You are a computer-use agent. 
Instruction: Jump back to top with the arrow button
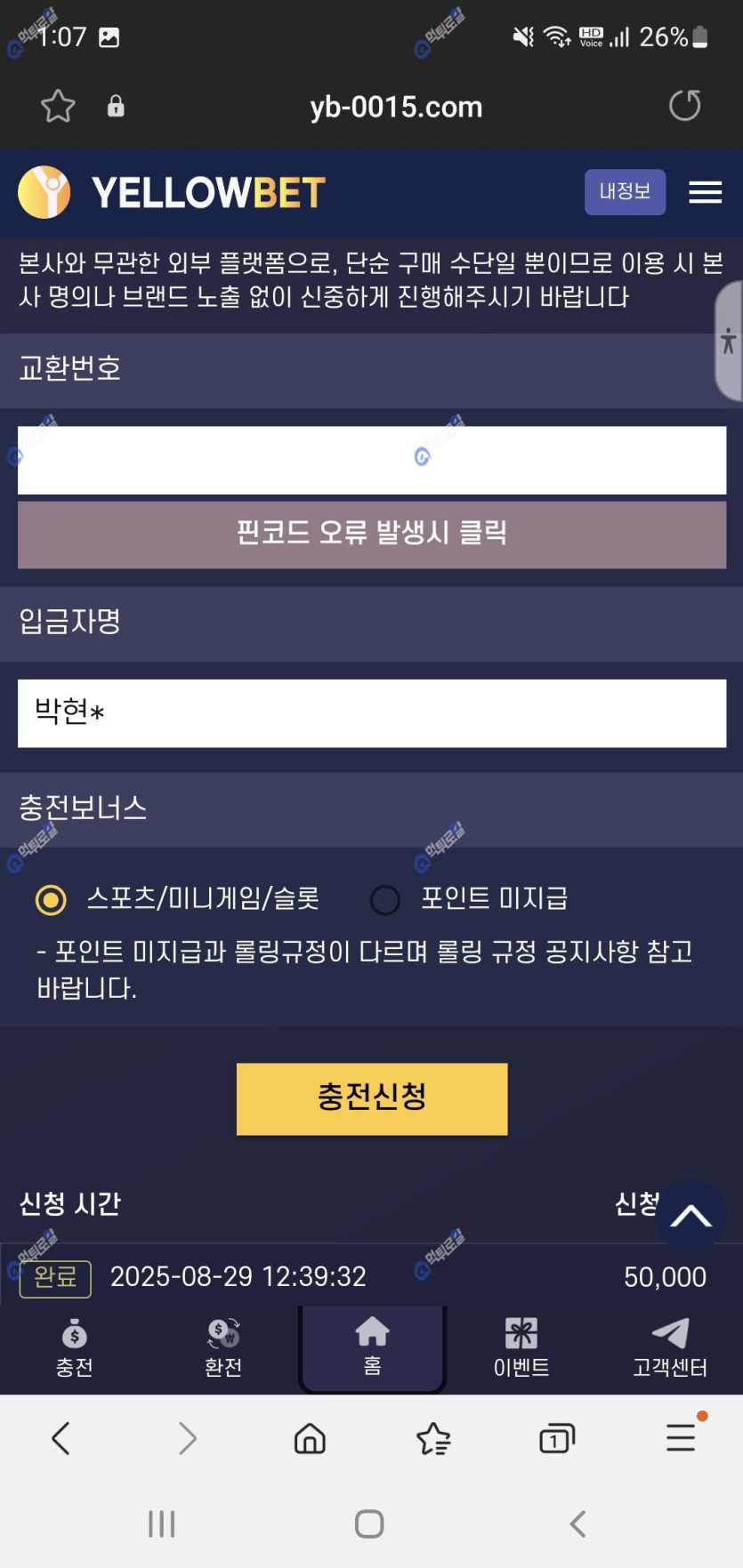[x=691, y=1216]
